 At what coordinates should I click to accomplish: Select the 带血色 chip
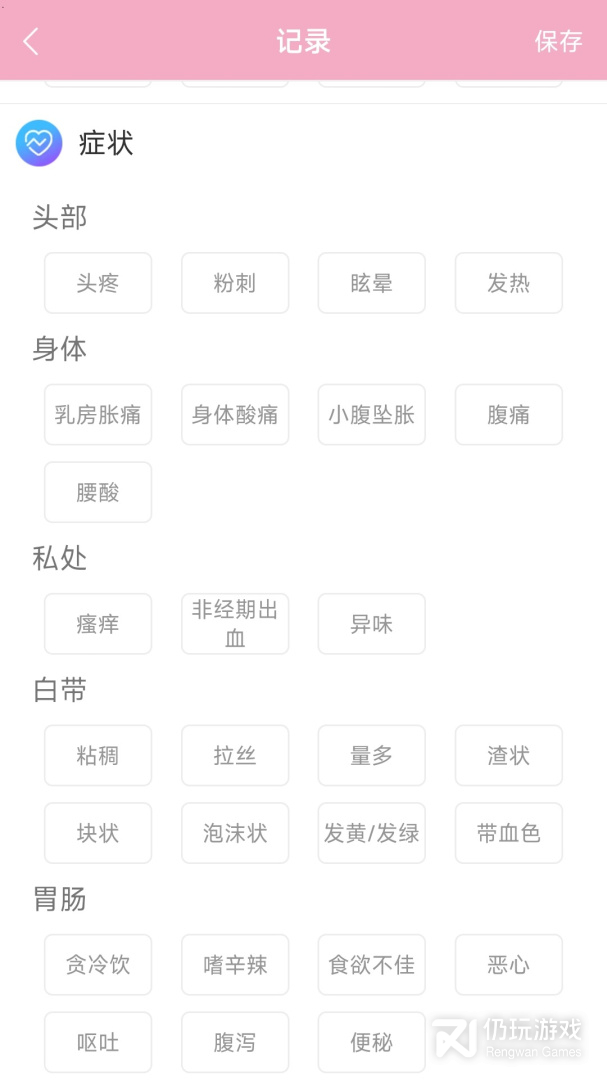[x=508, y=833]
